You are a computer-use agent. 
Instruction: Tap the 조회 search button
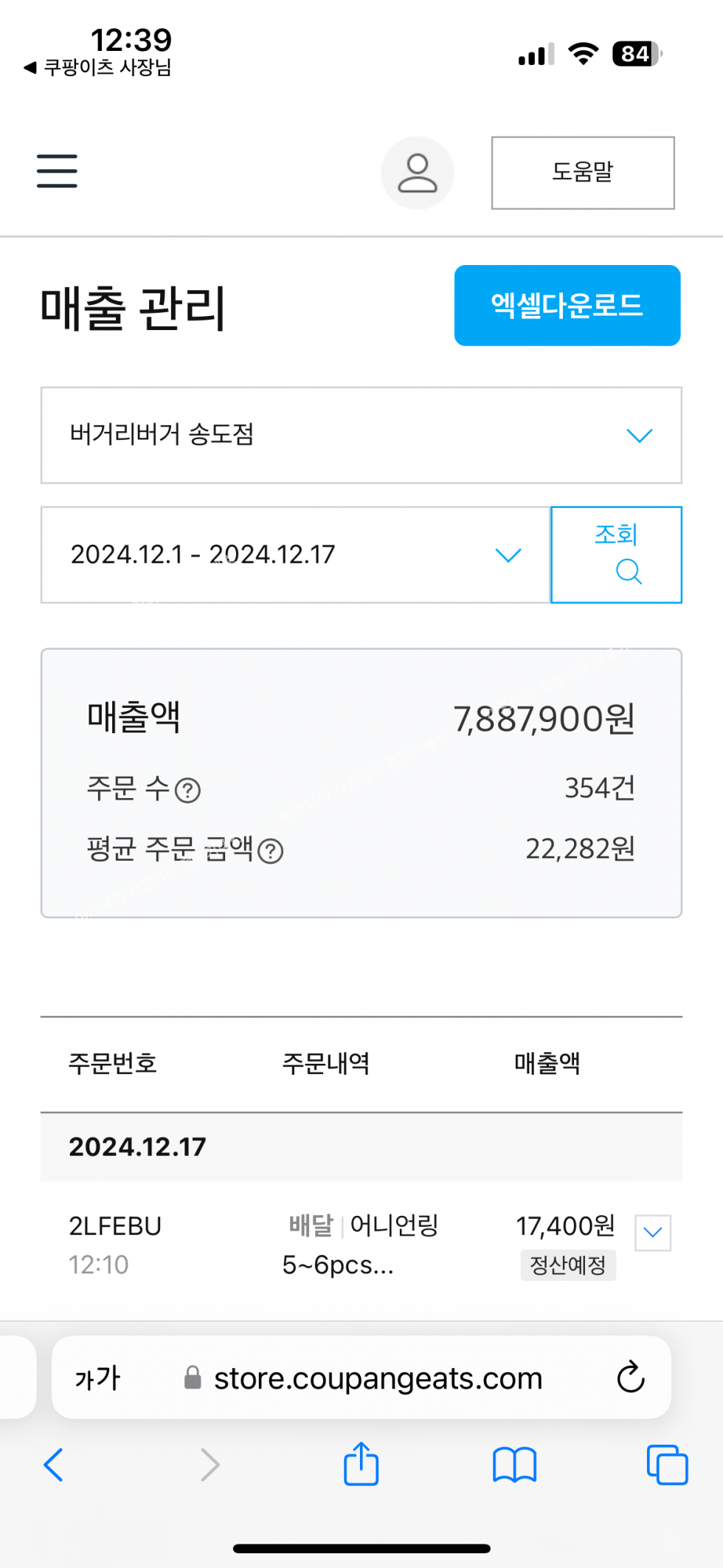tap(616, 554)
